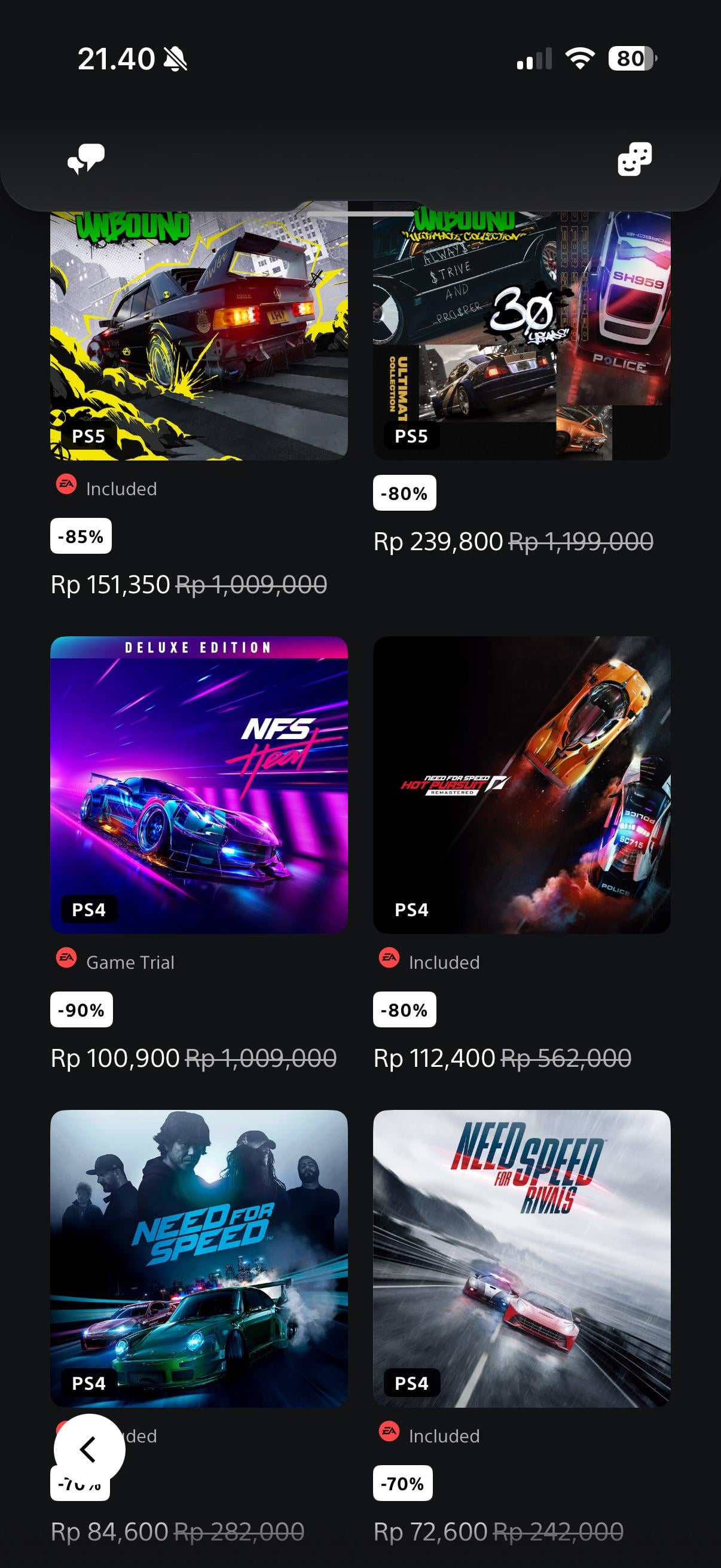Open NFS Heat Deluxe Edition card
Viewport: 721px width, 1568px height.
point(199,785)
